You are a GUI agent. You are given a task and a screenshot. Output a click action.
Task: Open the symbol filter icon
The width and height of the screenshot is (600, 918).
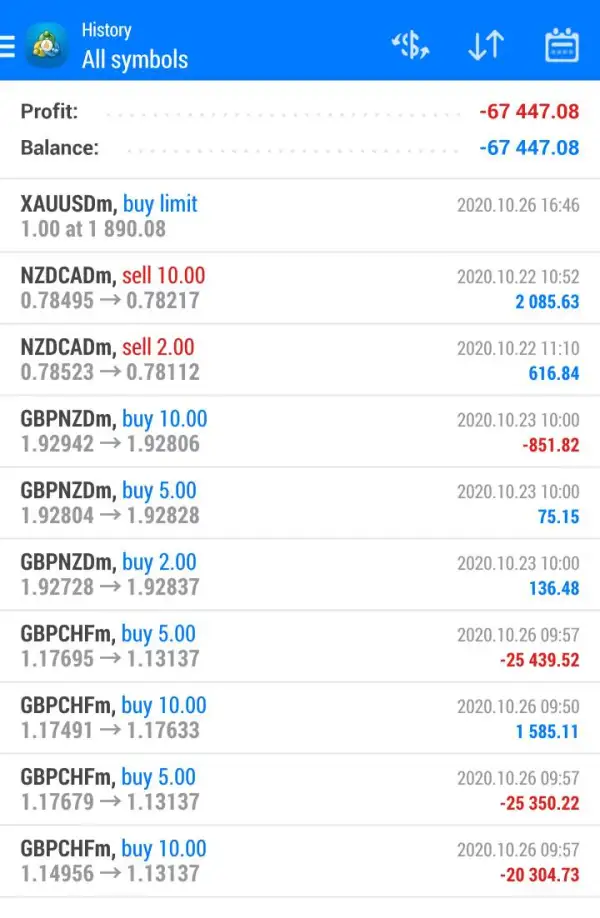410,46
